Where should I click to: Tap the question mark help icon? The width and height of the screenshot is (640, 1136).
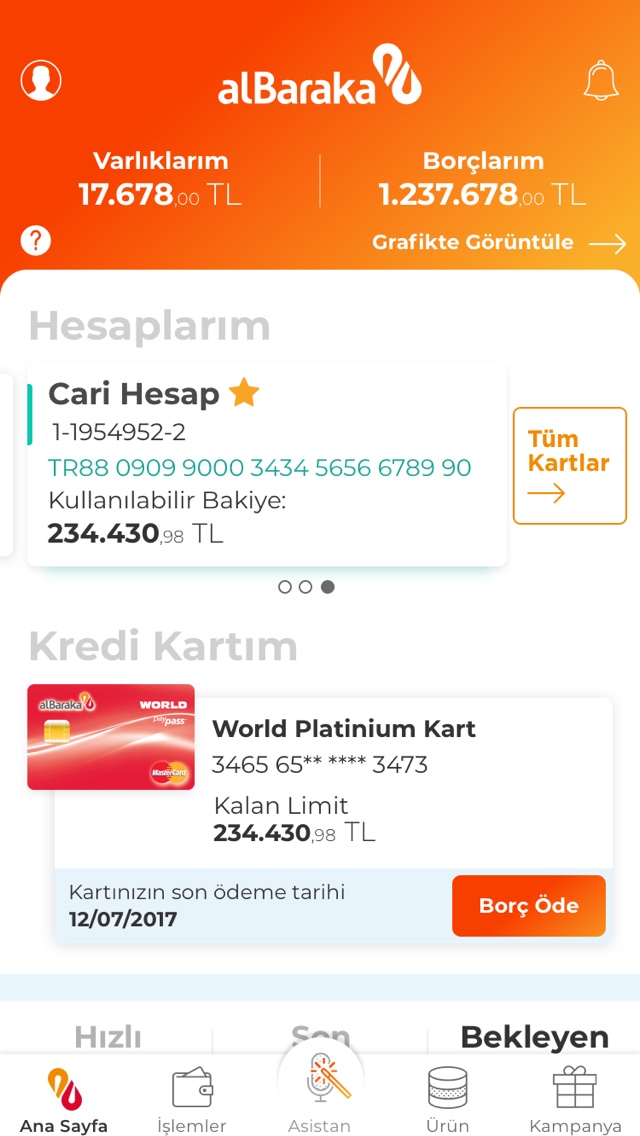pos(36,240)
